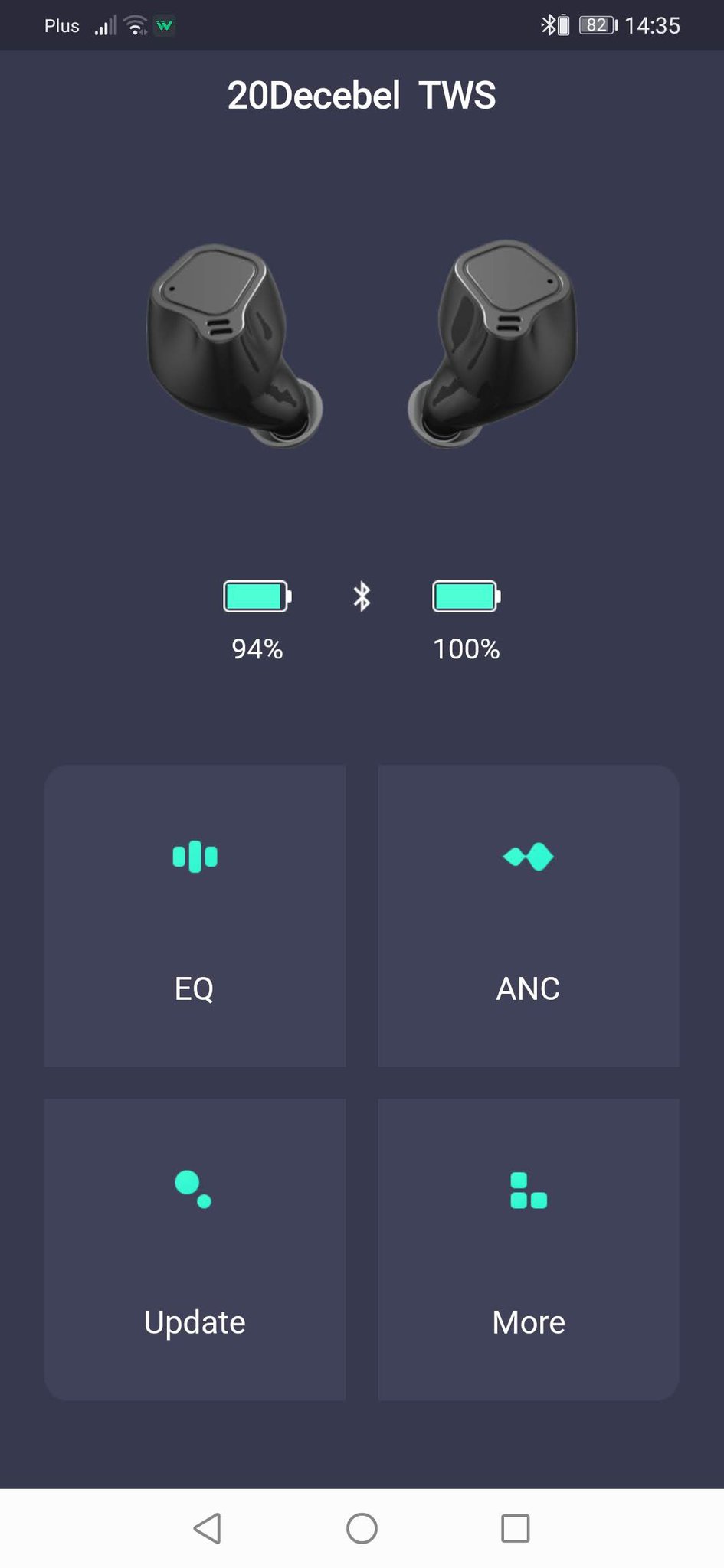Go back with the system back button

pos(208,1527)
